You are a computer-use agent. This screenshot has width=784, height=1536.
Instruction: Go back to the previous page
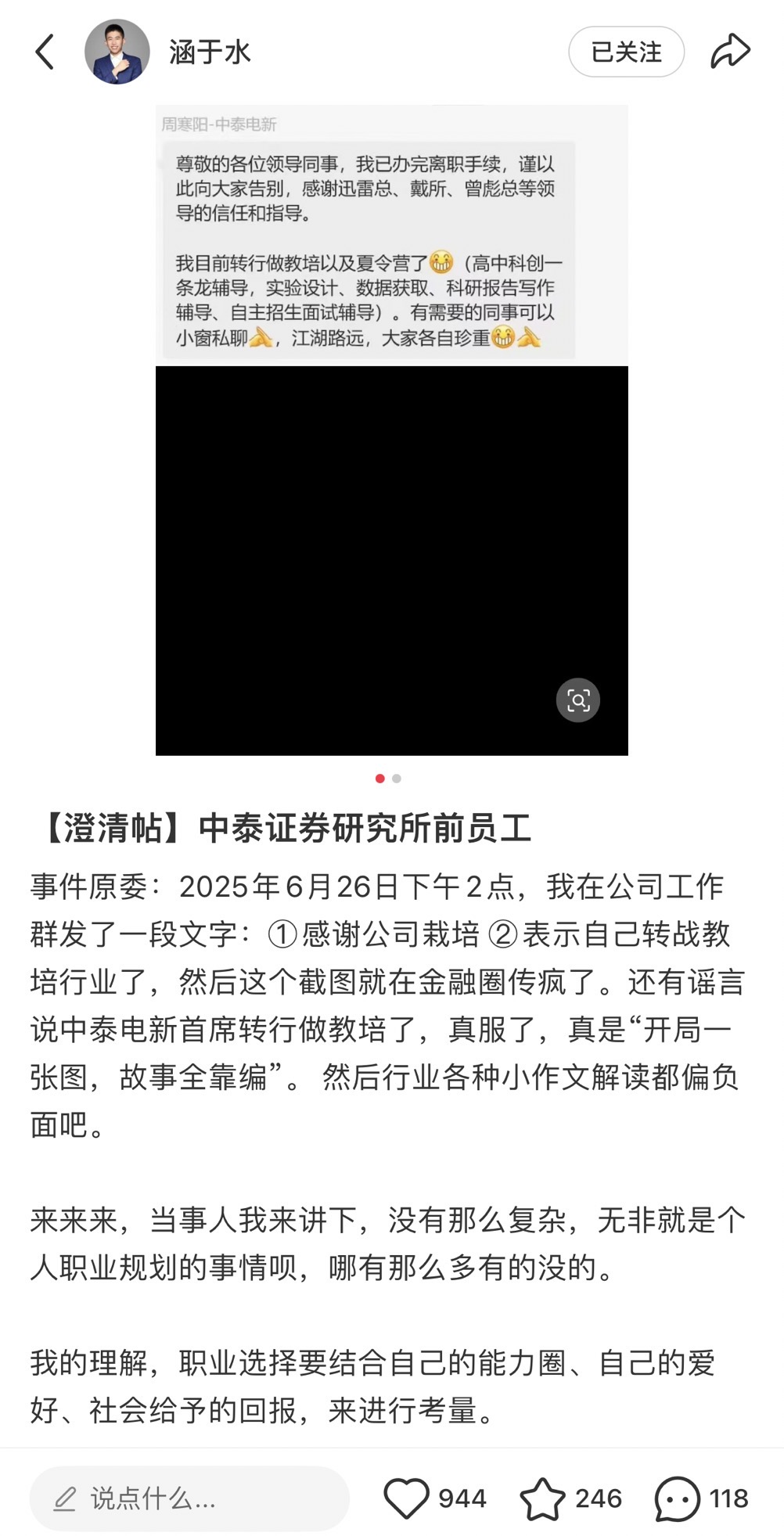pos(45,52)
